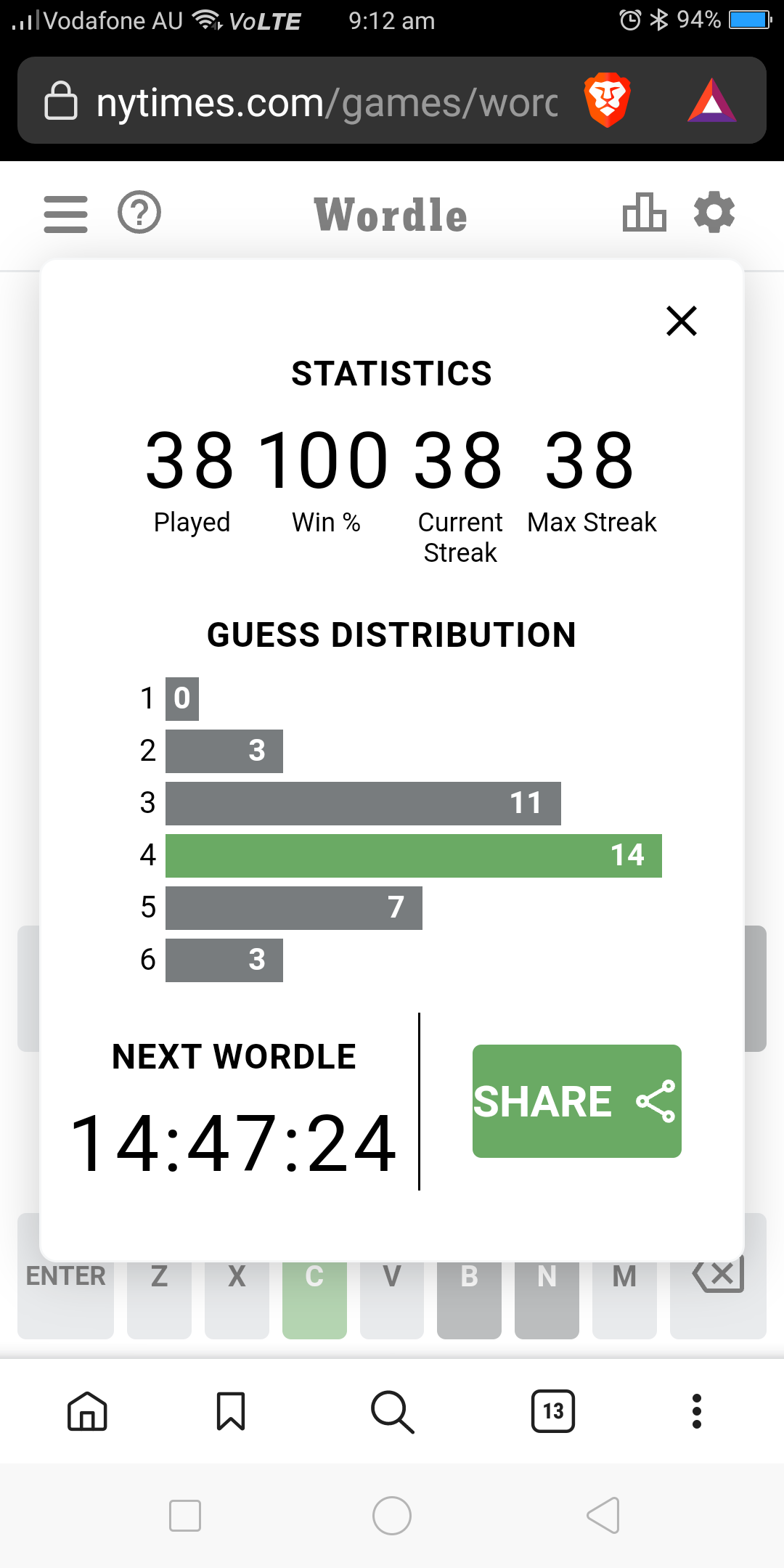Open the statistics bar chart icon
Viewport: 784px width, 1568px height.
[x=644, y=212]
